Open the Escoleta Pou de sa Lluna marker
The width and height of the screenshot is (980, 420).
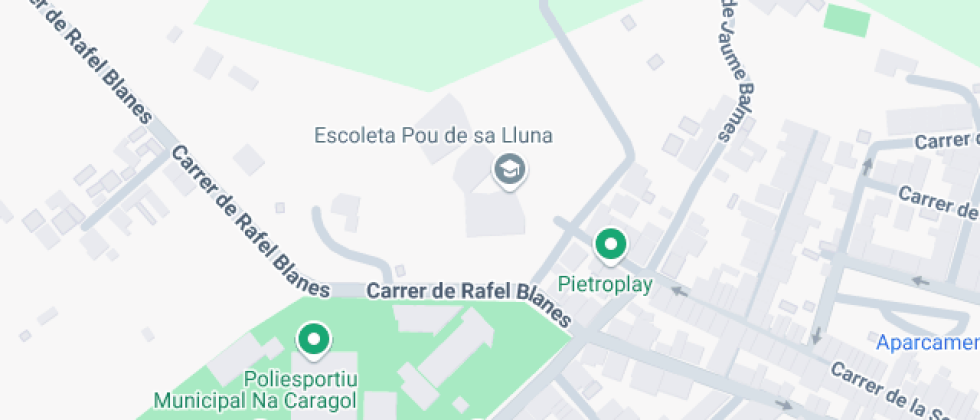(x=511, y=170)
